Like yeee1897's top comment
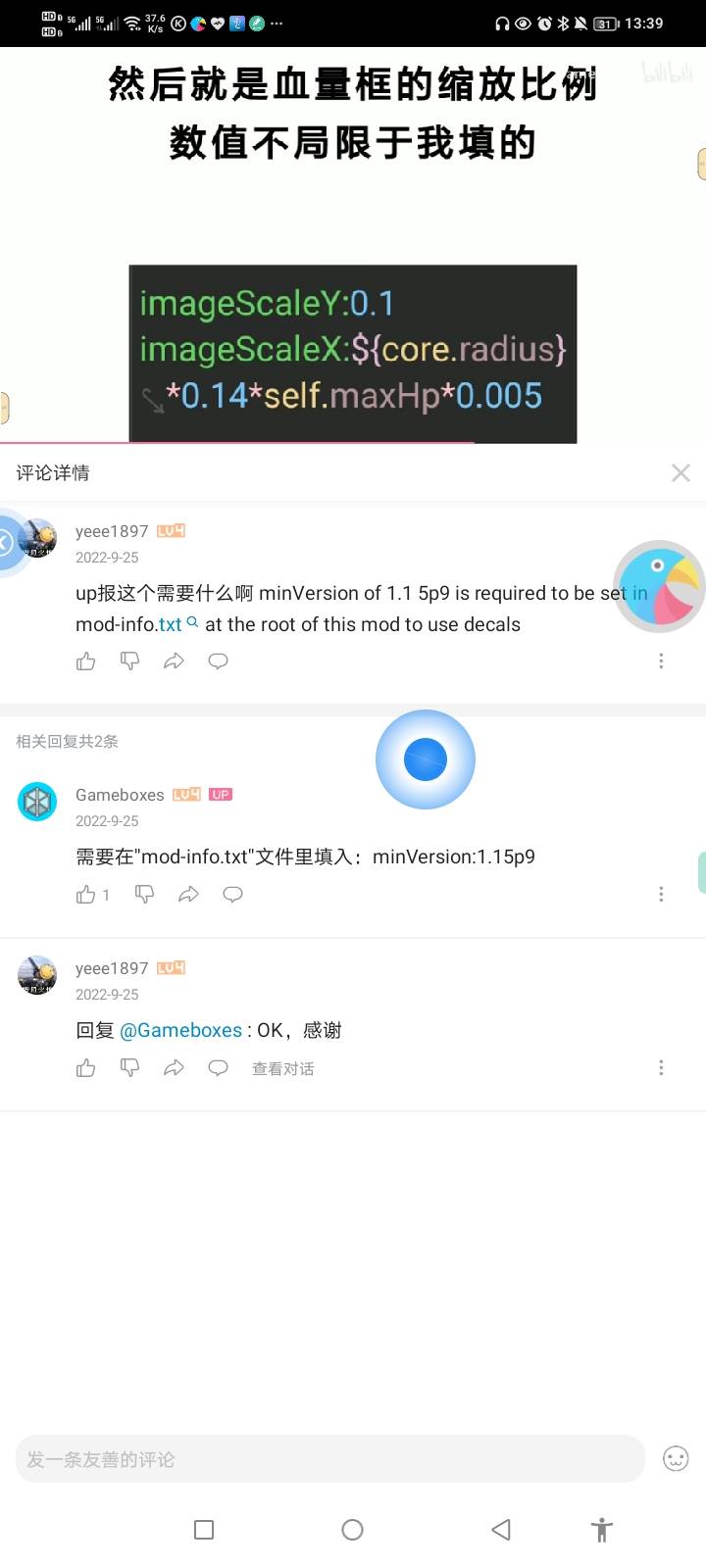Viewport: 706px width, 1568px height. (86, 661)
